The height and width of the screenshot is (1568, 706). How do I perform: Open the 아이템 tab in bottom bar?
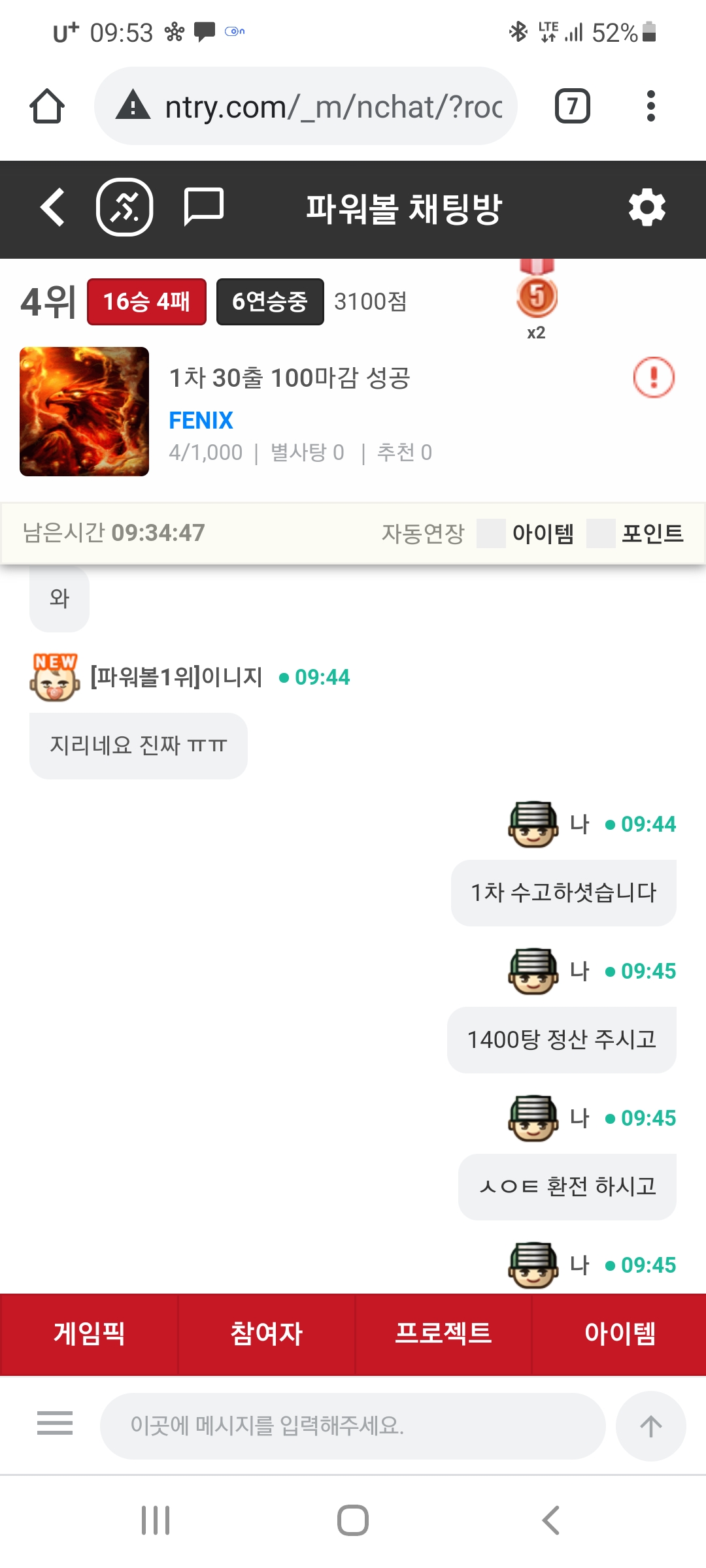point(620,1333)
